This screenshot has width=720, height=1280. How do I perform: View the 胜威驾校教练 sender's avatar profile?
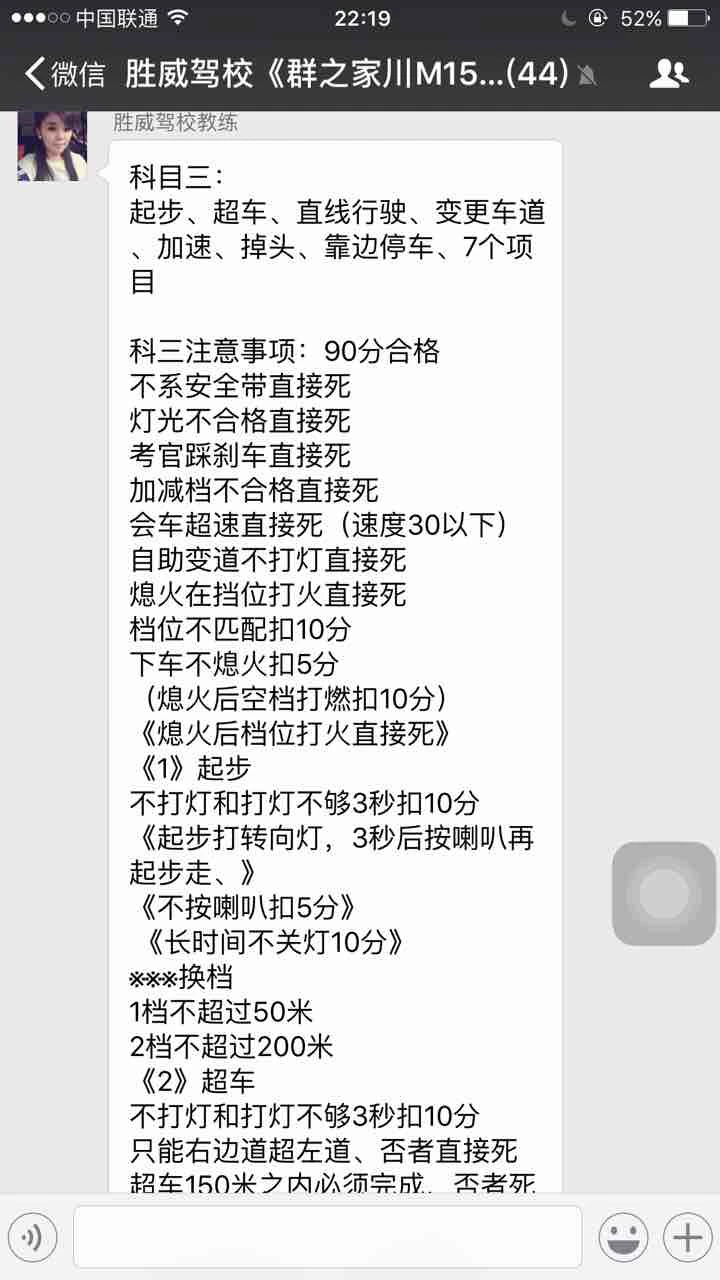pyautogui.click(x=52, y=146)
